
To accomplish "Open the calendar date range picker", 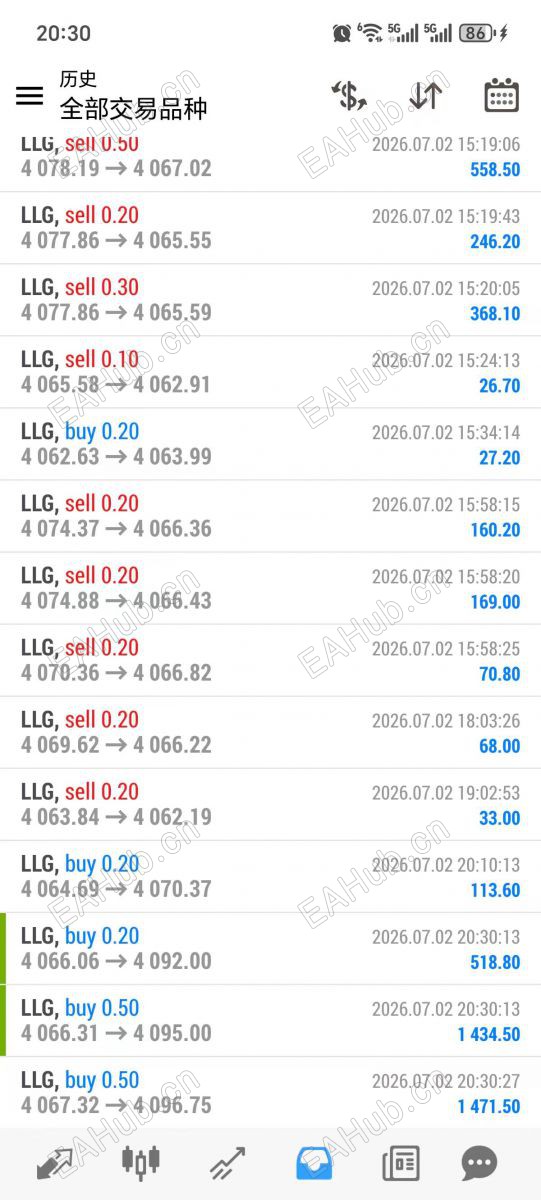I will tap(501, 95).
